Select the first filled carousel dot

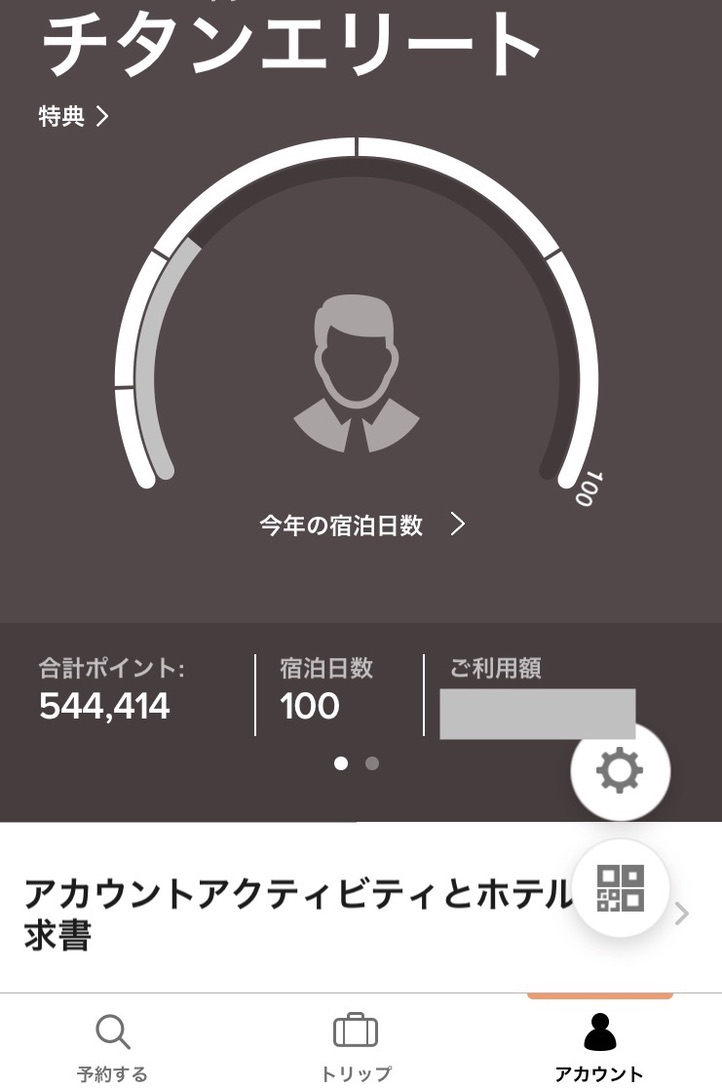click(343, 763)
